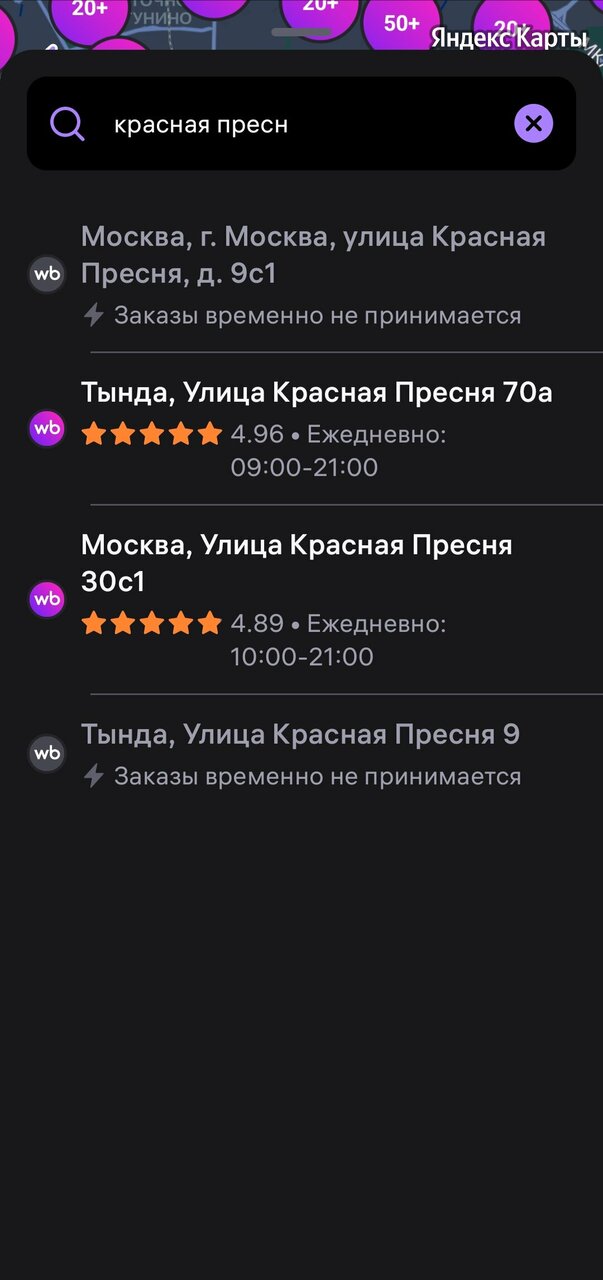Tap the search field with 'красная пресн'
This screenshot has height=1280, width=603.
[x=290, y=125]
